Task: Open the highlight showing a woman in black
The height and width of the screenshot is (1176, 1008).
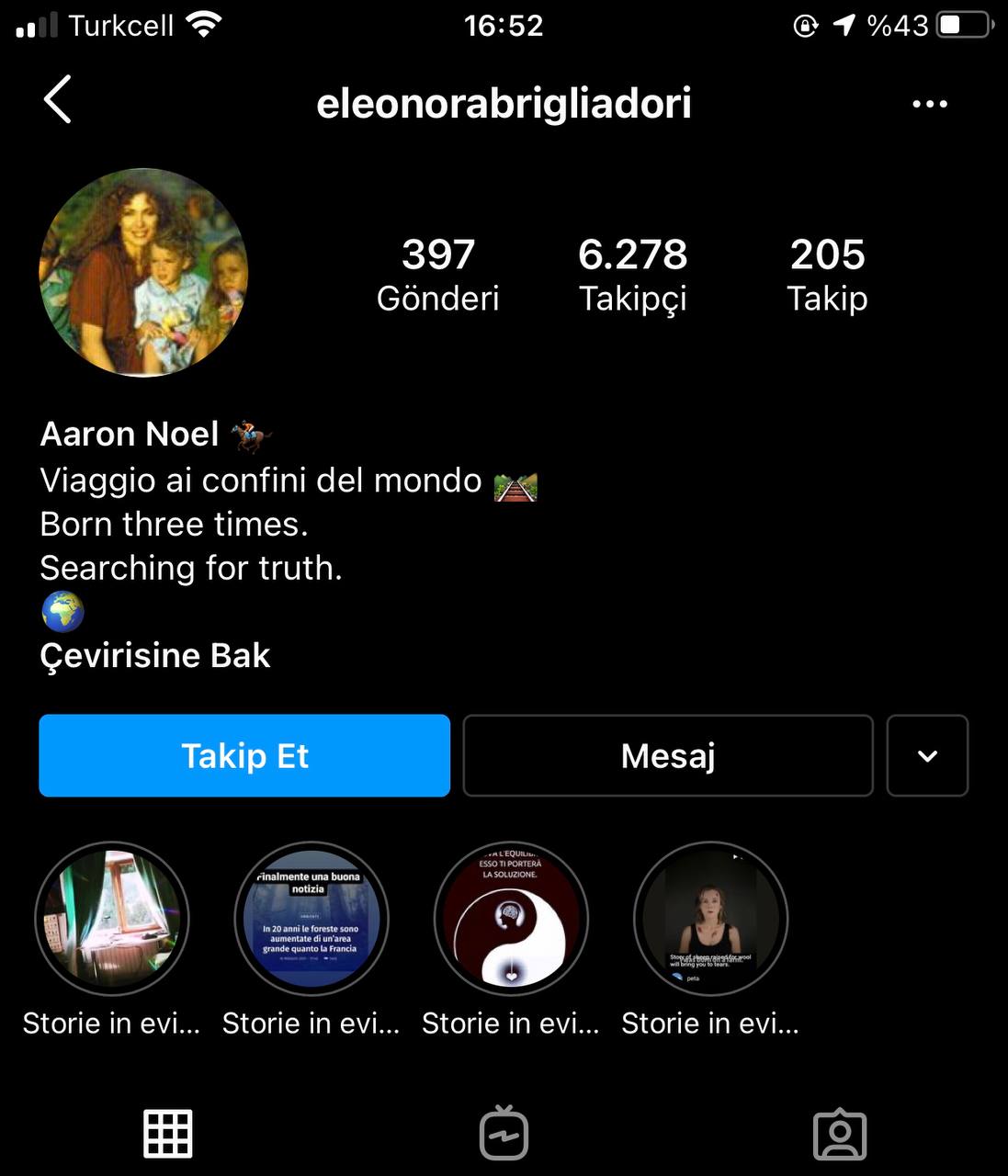Action: [x=710, y=919]
